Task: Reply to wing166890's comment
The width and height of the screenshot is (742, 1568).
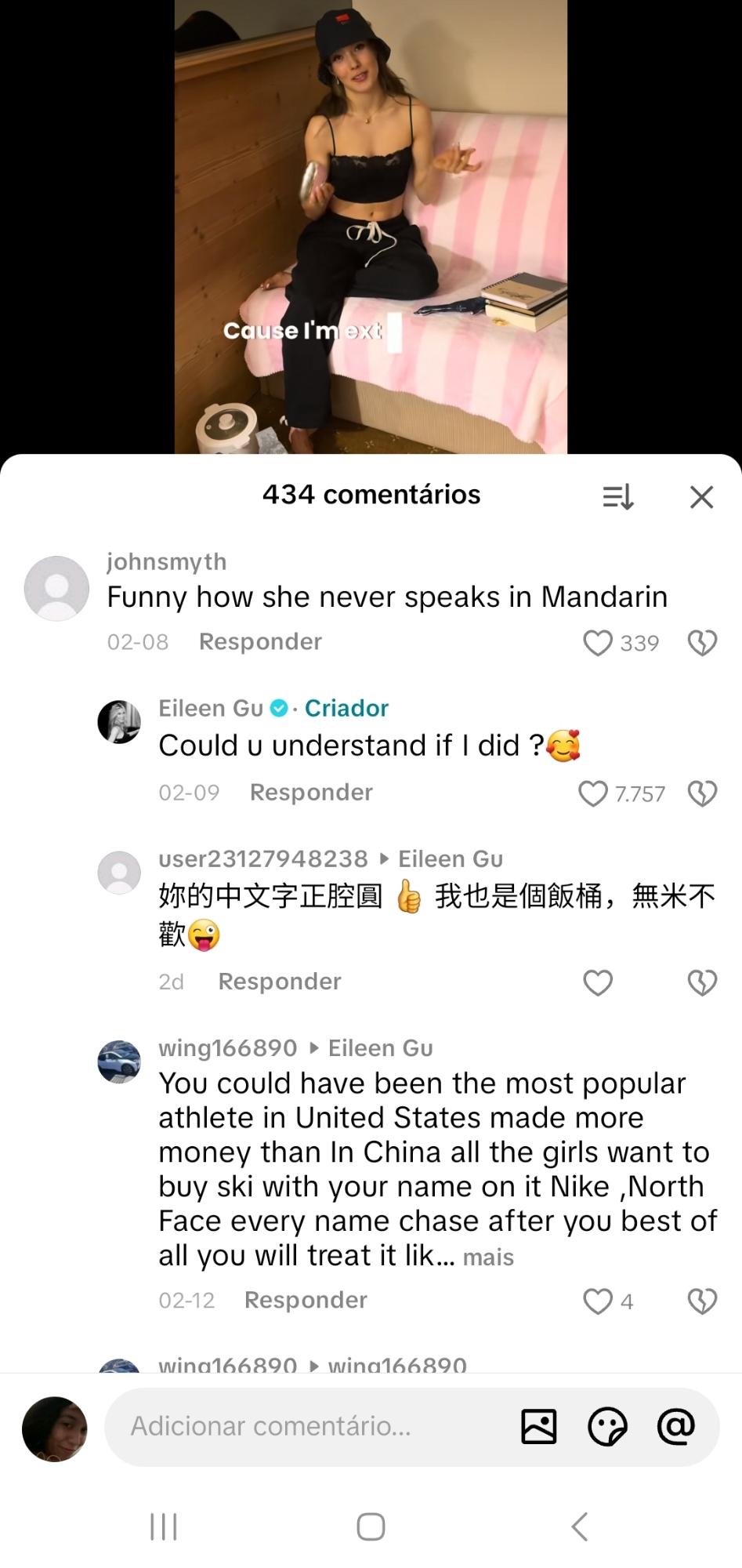Action: click(x=306, y=1300)
